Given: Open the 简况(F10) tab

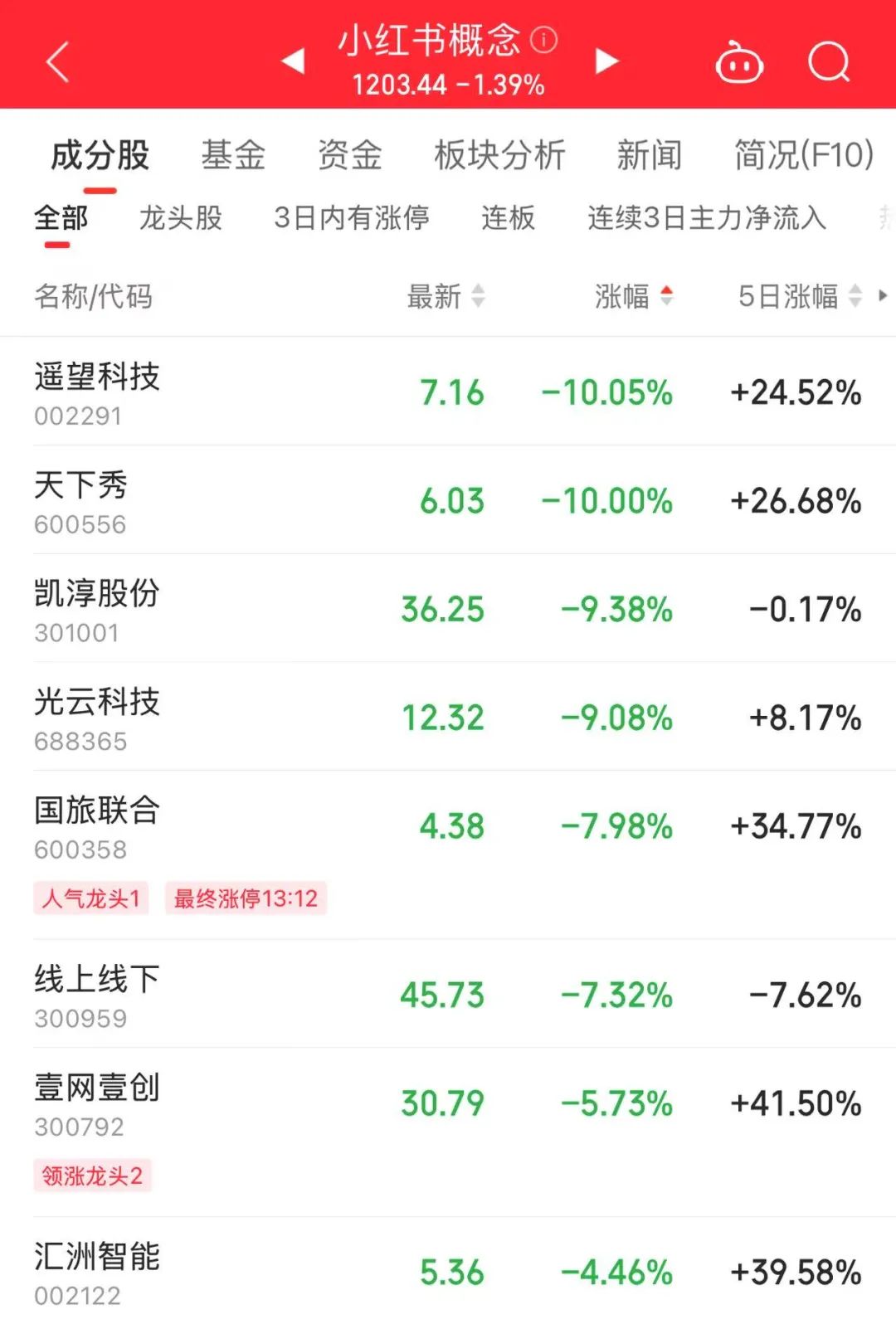Looking at the screenshot, I should 803,155.
